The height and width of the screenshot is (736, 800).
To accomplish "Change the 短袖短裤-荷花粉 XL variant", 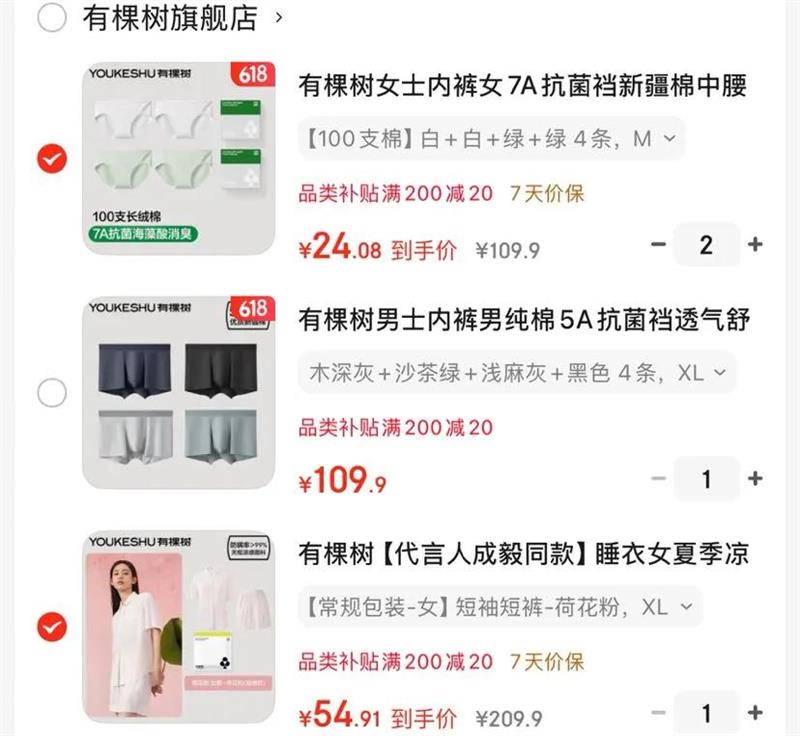I will [x=500, y=607].
